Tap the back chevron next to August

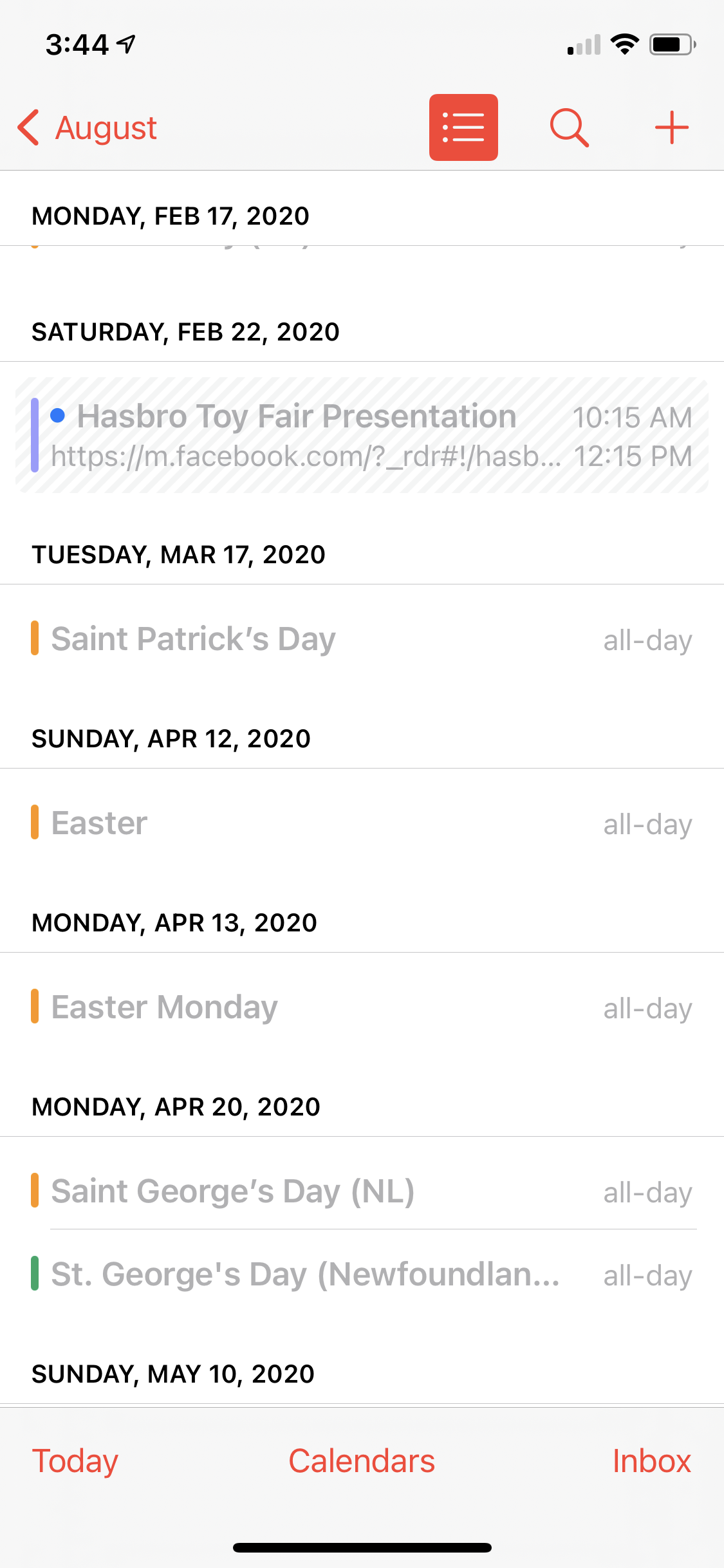click(x=28, y=127)
